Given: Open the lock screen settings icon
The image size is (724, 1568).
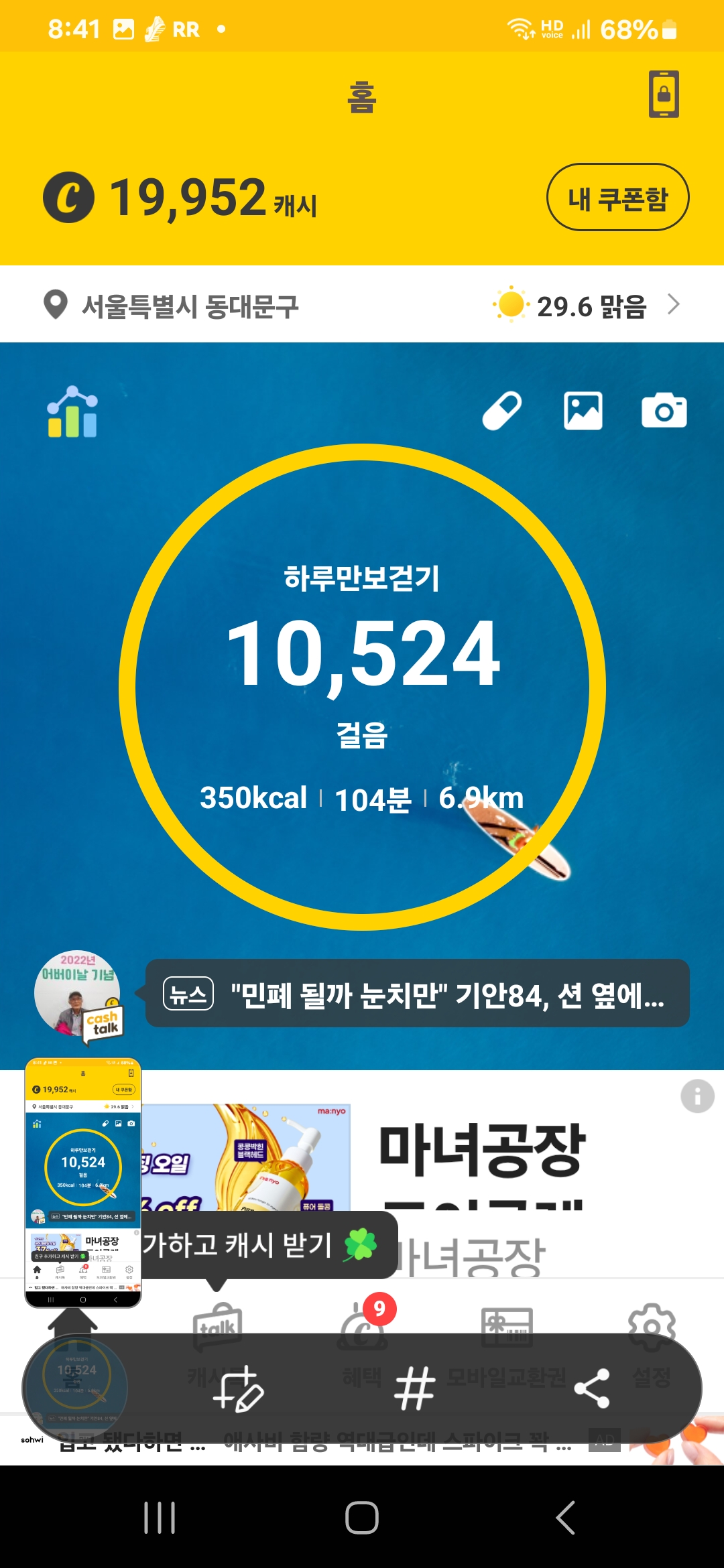Looking at the screenshot, I should (664, 94).
